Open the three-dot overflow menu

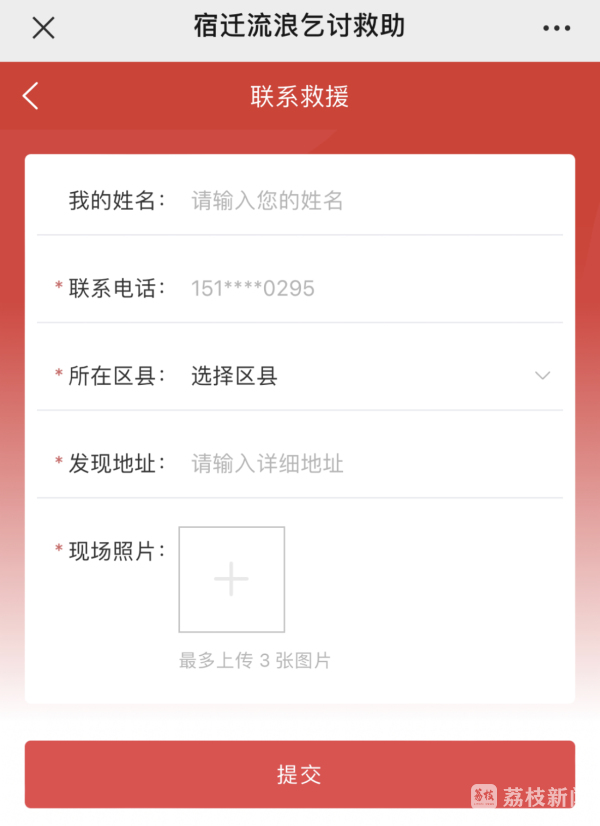pos(556,28)
